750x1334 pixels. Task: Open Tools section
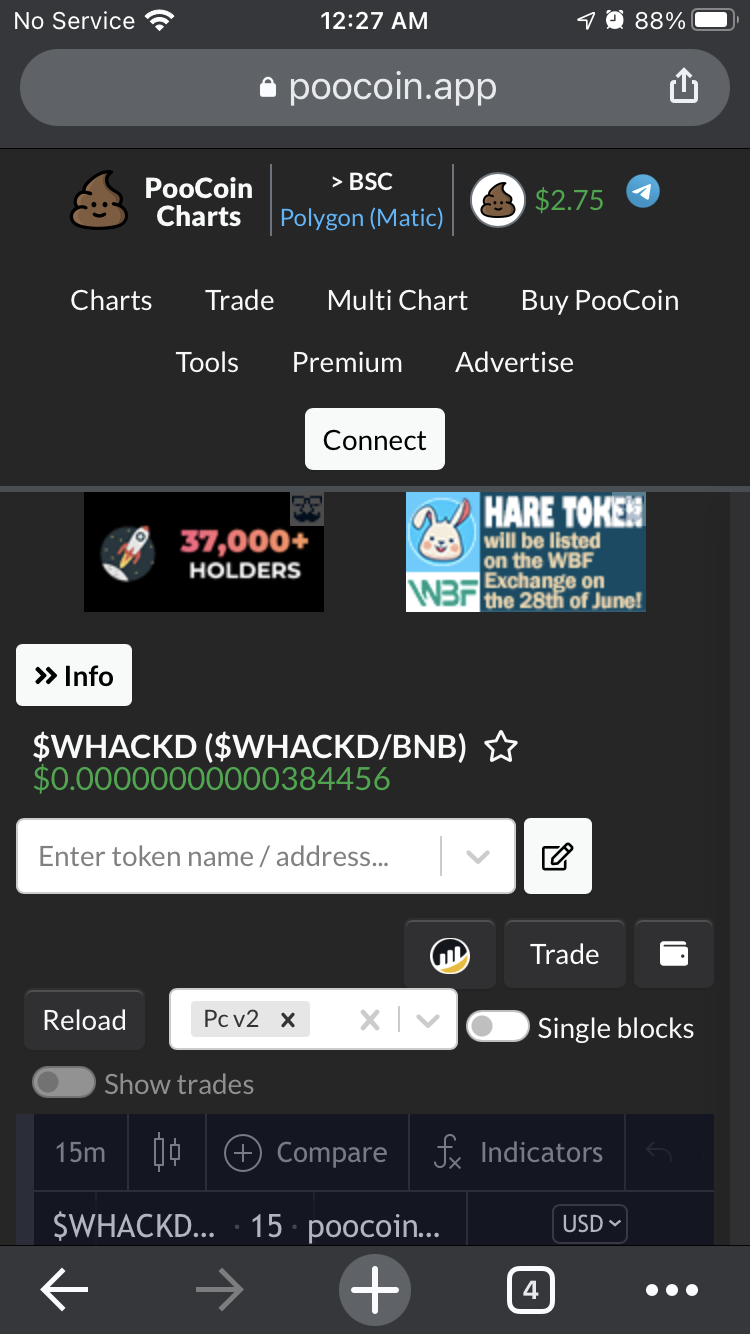coord(207,363)
